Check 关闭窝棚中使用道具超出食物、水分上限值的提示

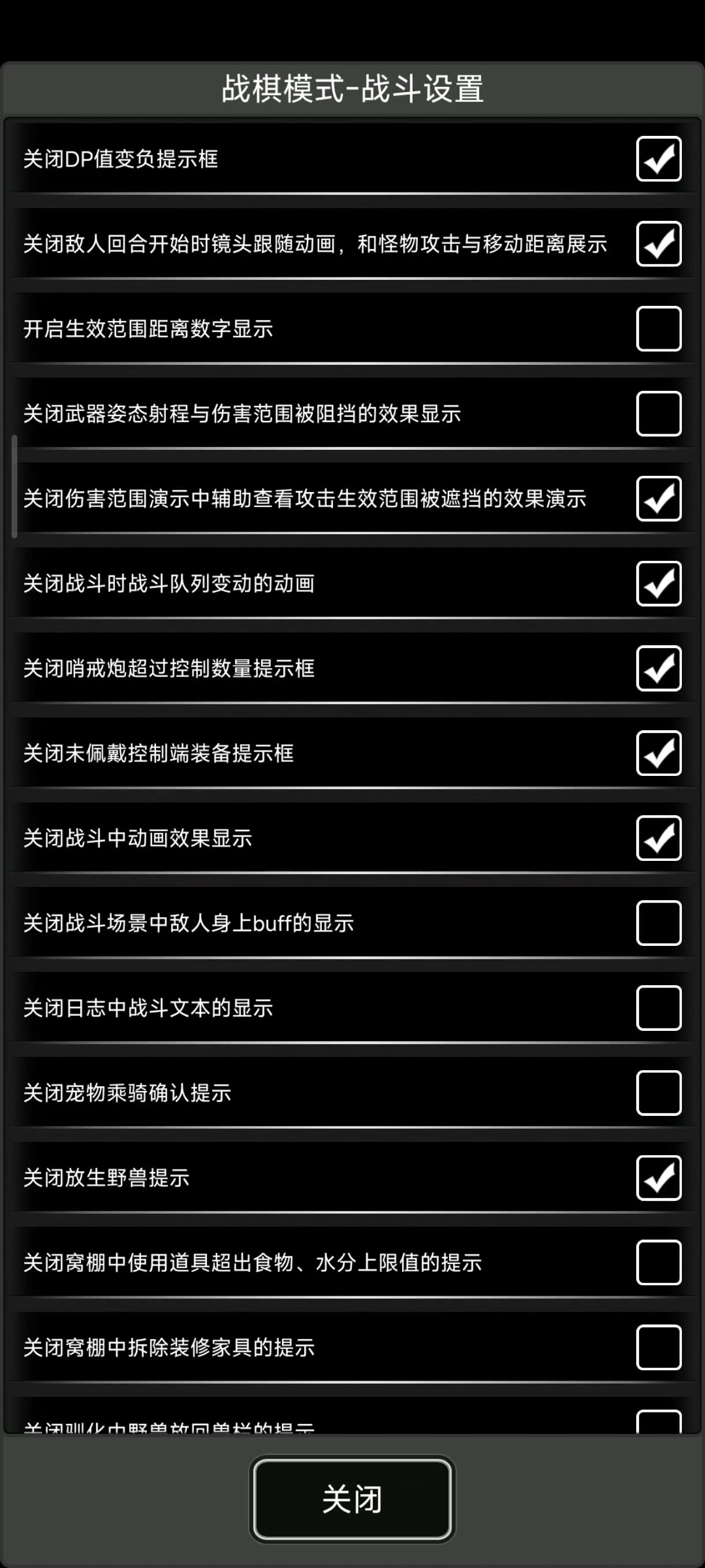click(659, 1262)
